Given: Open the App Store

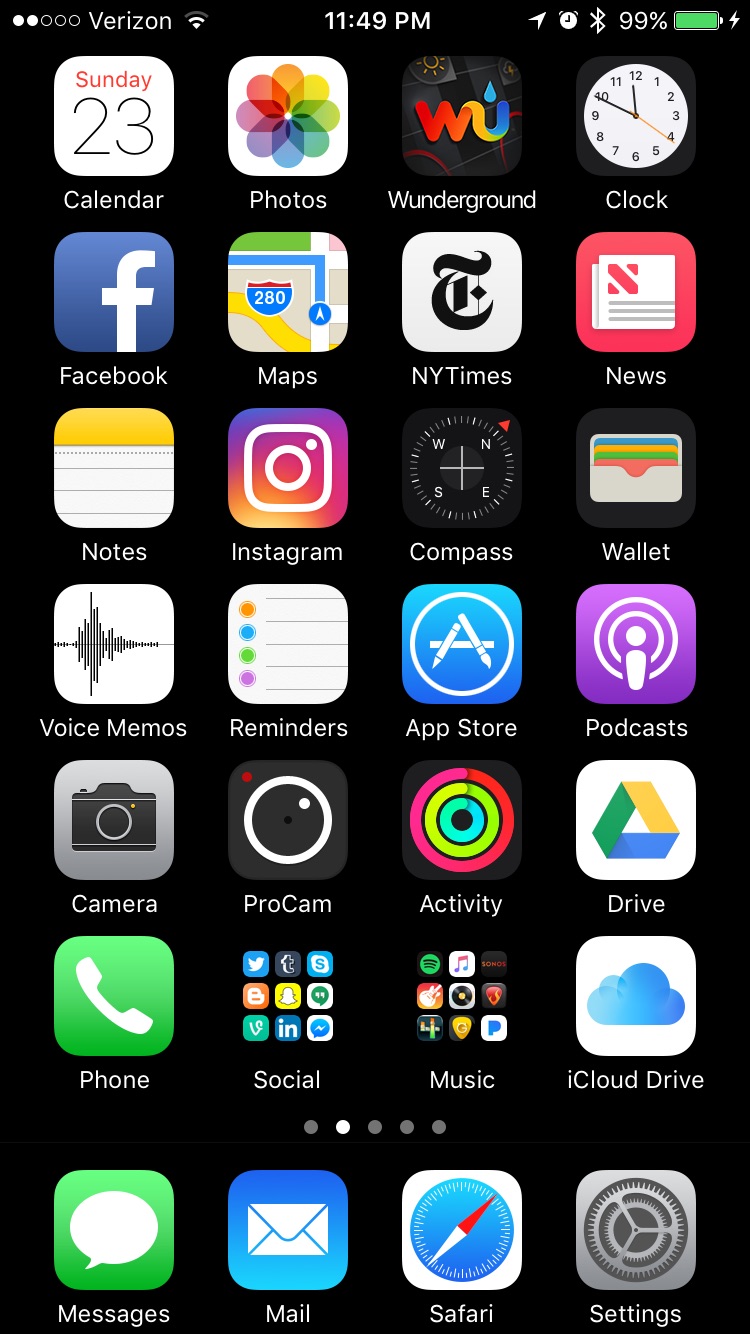Looking at the screenshot, I should point(462,644).
